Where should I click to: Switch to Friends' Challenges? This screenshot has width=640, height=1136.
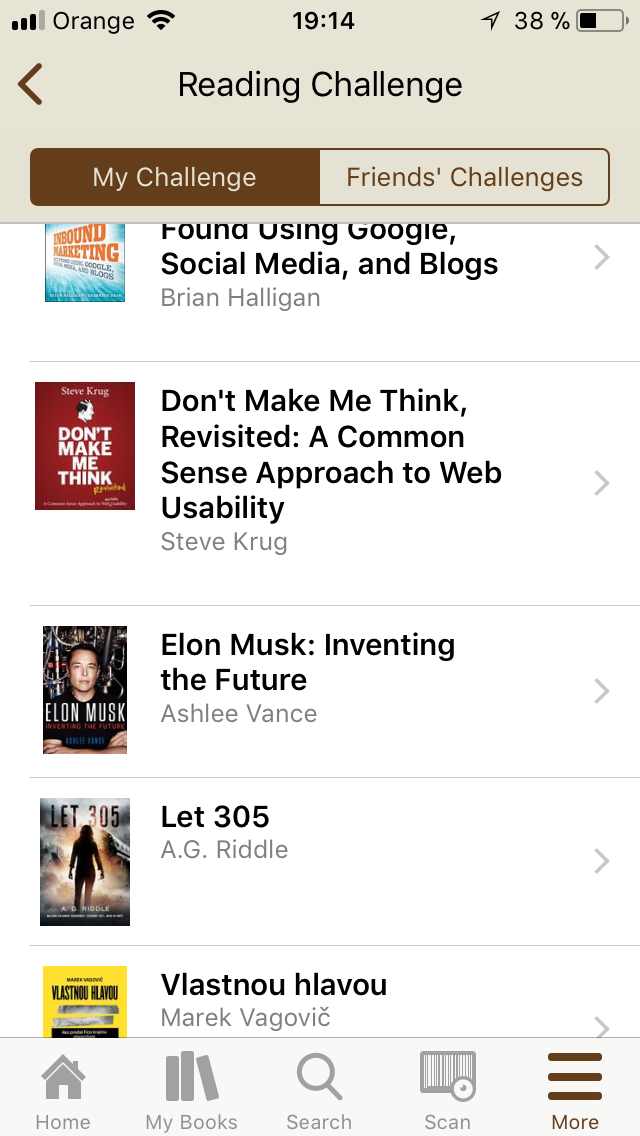point(464,178)
